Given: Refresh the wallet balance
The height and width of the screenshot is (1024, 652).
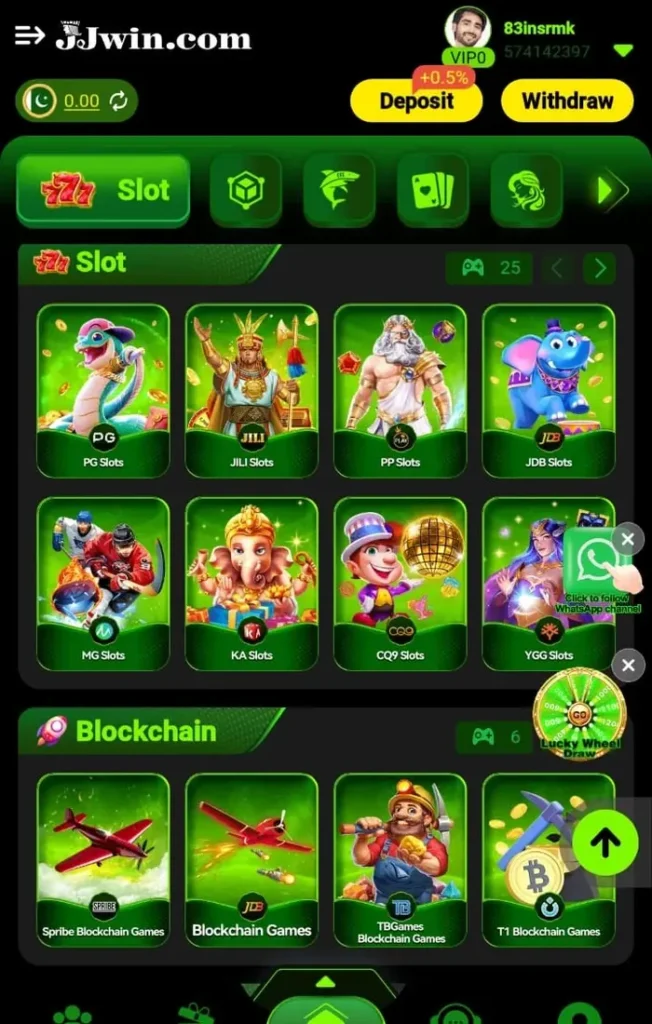Looking at the screenshot, I should coord(118,101).
